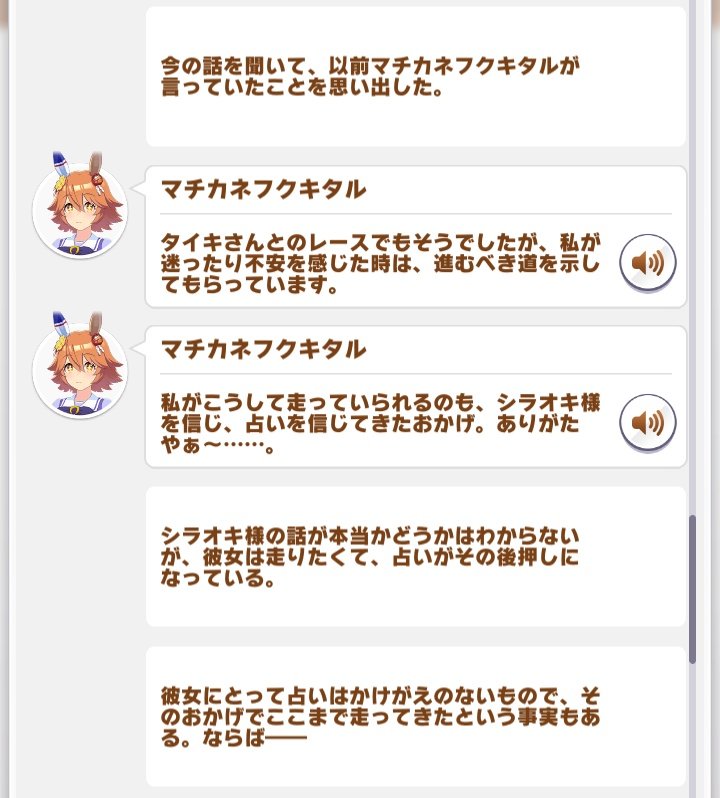Play voice for the タイキさんとのレース line
720x798 pixels.
[x=648, y=263]
